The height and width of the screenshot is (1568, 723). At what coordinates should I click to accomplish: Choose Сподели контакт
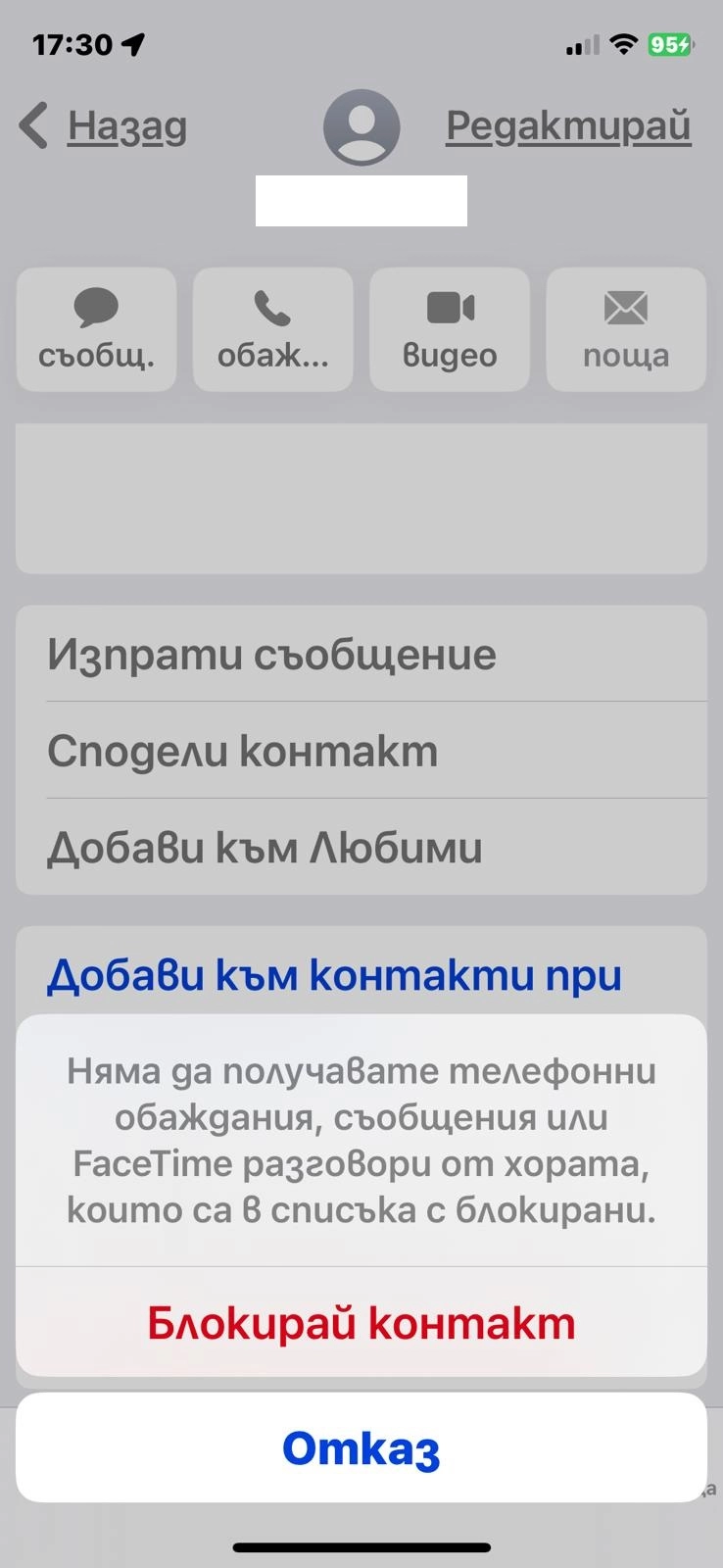pos(361,751)
